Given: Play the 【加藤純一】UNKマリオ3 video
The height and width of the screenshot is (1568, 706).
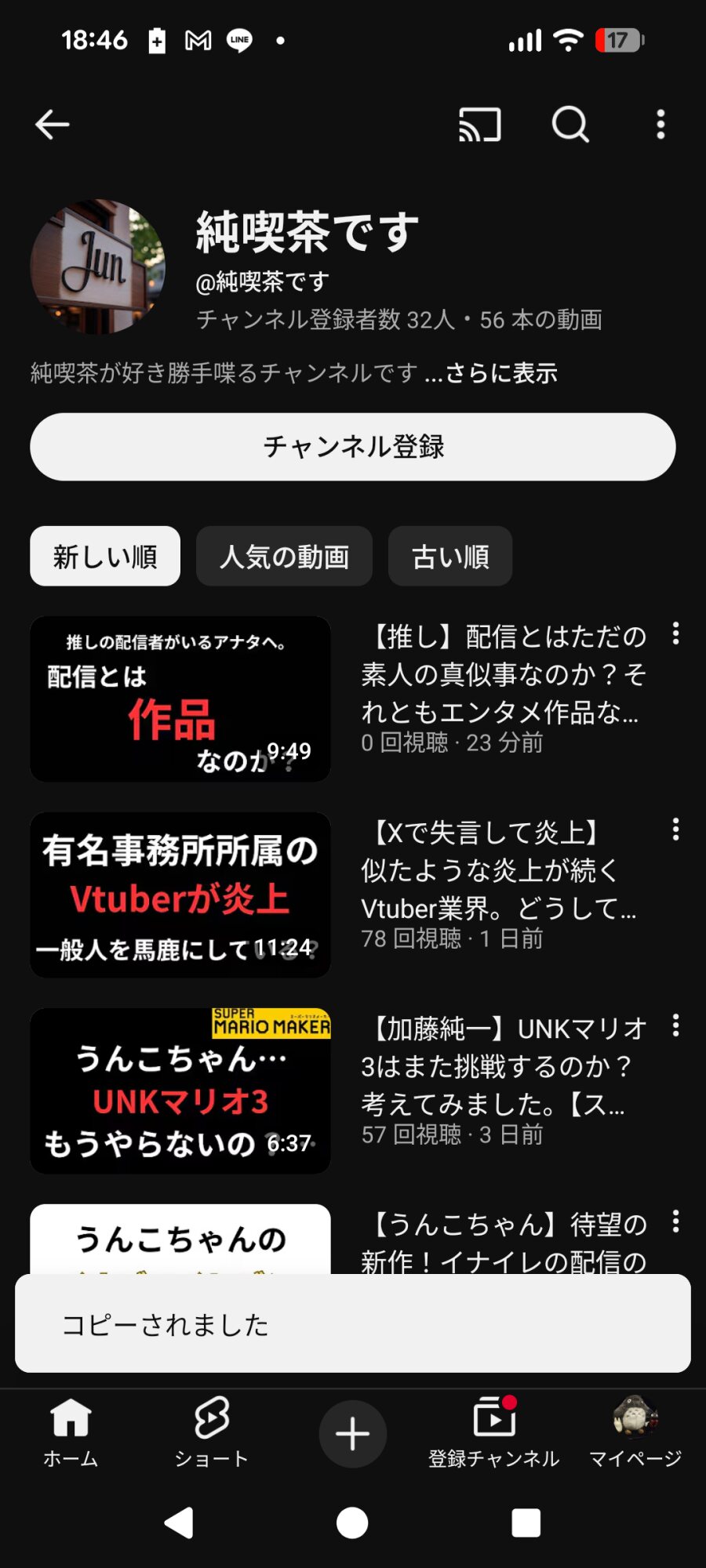Looking at the screenshot, I should 180,1091.
